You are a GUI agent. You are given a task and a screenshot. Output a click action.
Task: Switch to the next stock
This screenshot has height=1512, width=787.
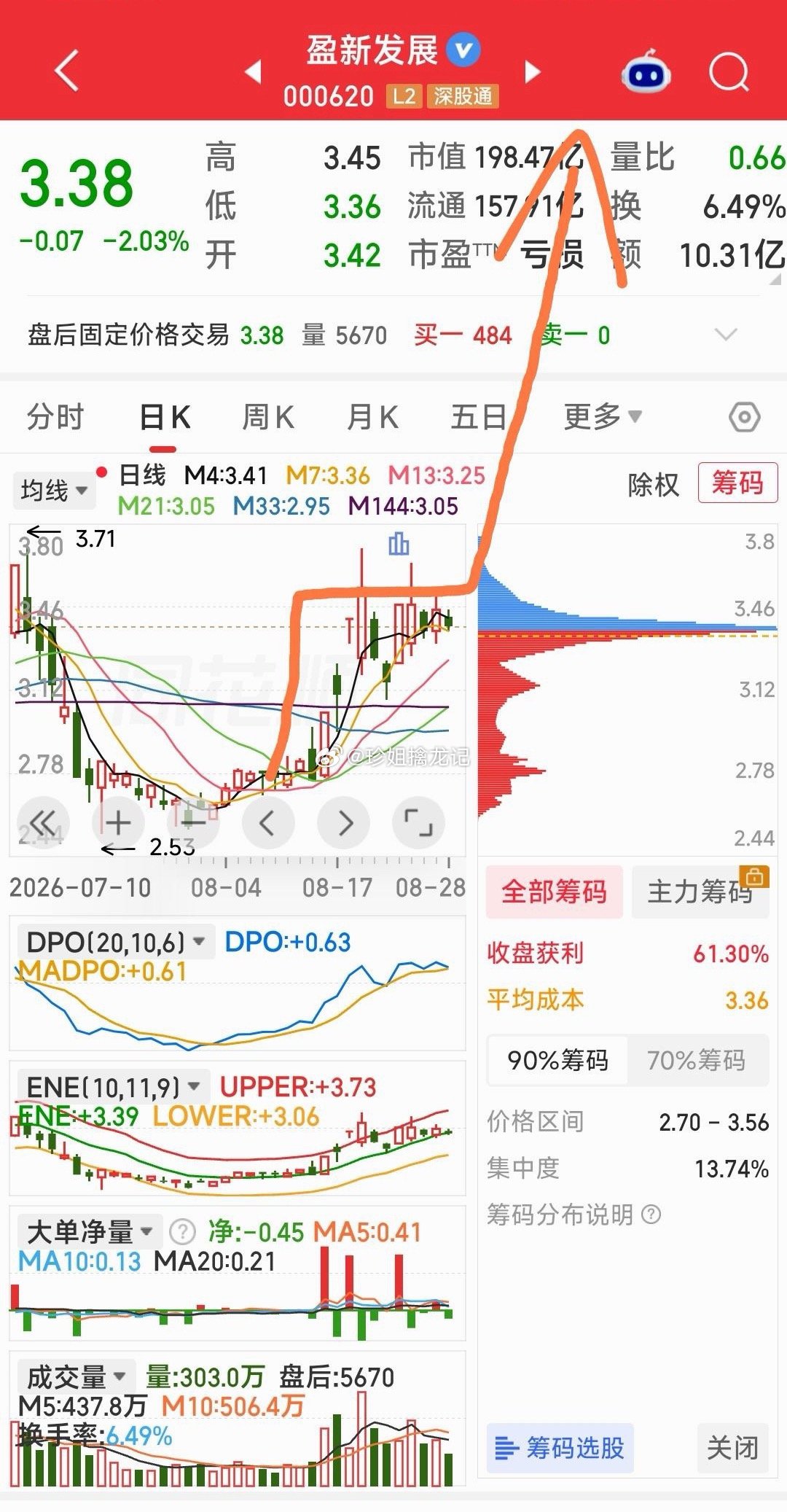point(533,71)
